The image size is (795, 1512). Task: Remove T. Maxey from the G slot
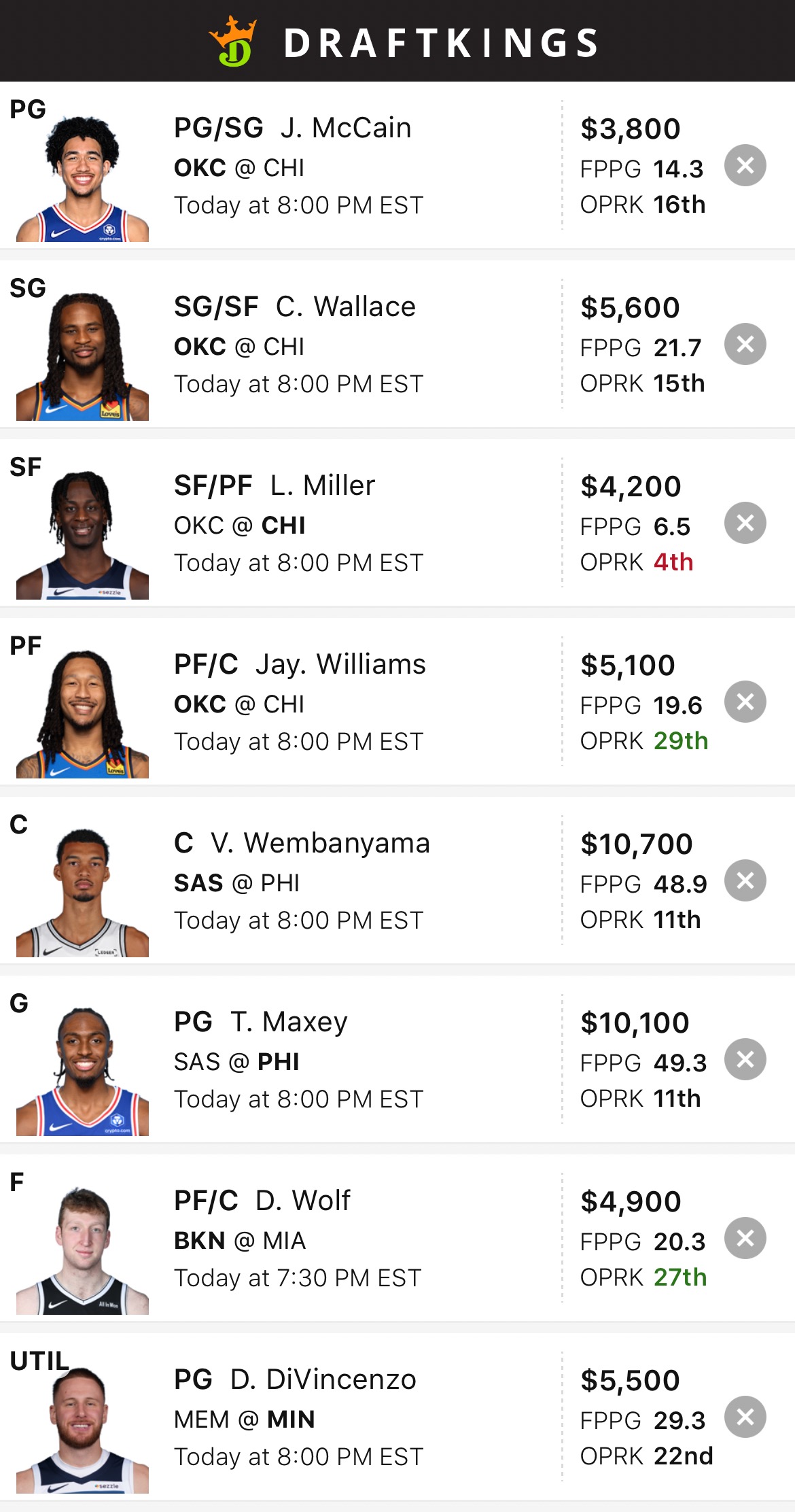pos(745,1059)
